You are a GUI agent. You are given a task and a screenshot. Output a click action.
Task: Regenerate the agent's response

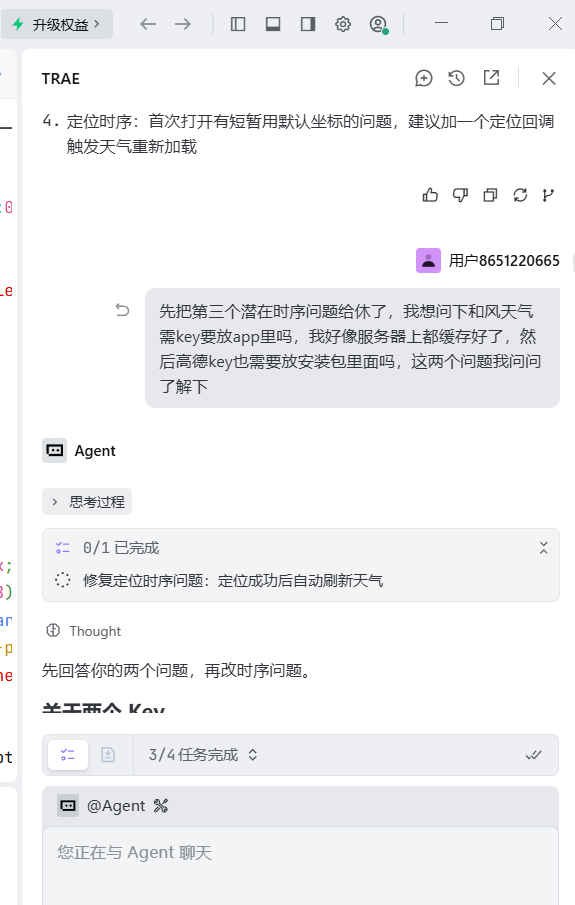pyautogui.click(x=520, y=195)
